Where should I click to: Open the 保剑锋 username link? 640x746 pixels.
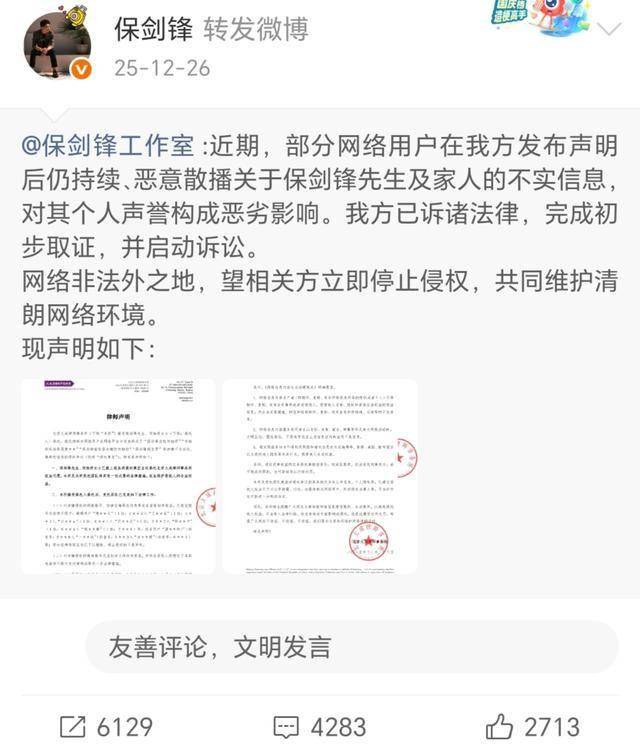coord(151,30)
